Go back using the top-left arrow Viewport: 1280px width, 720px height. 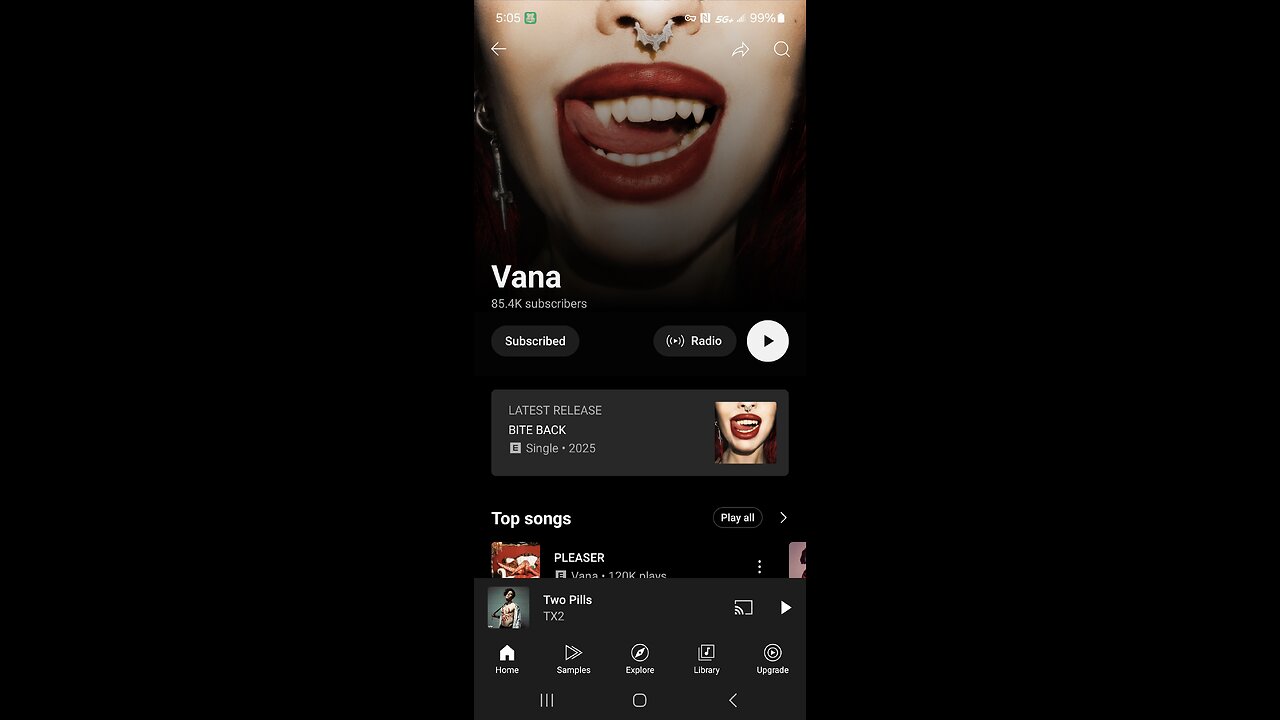[x=498, y=49]
